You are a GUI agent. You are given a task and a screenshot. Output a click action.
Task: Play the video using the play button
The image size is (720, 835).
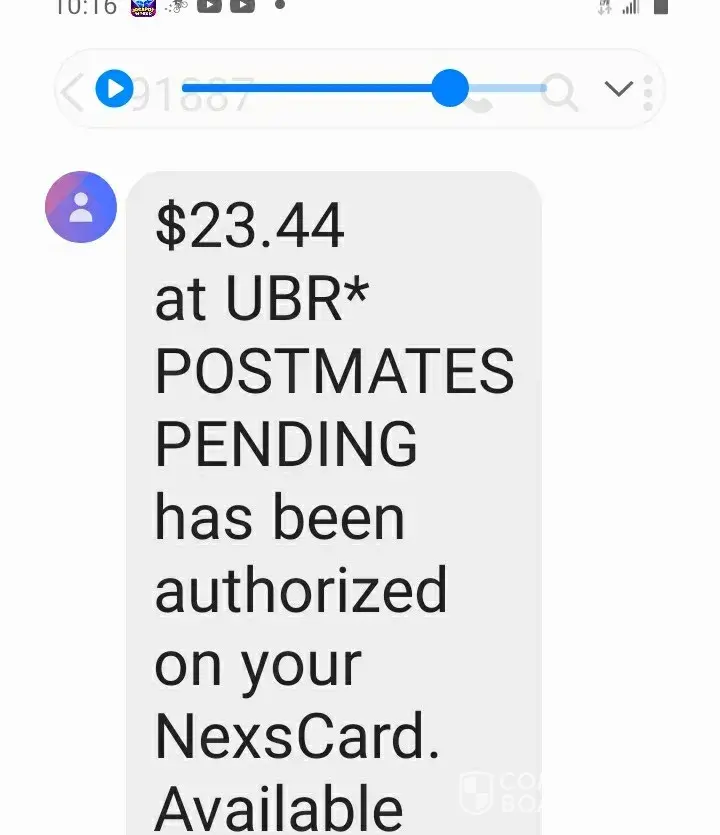coord(114,90)
